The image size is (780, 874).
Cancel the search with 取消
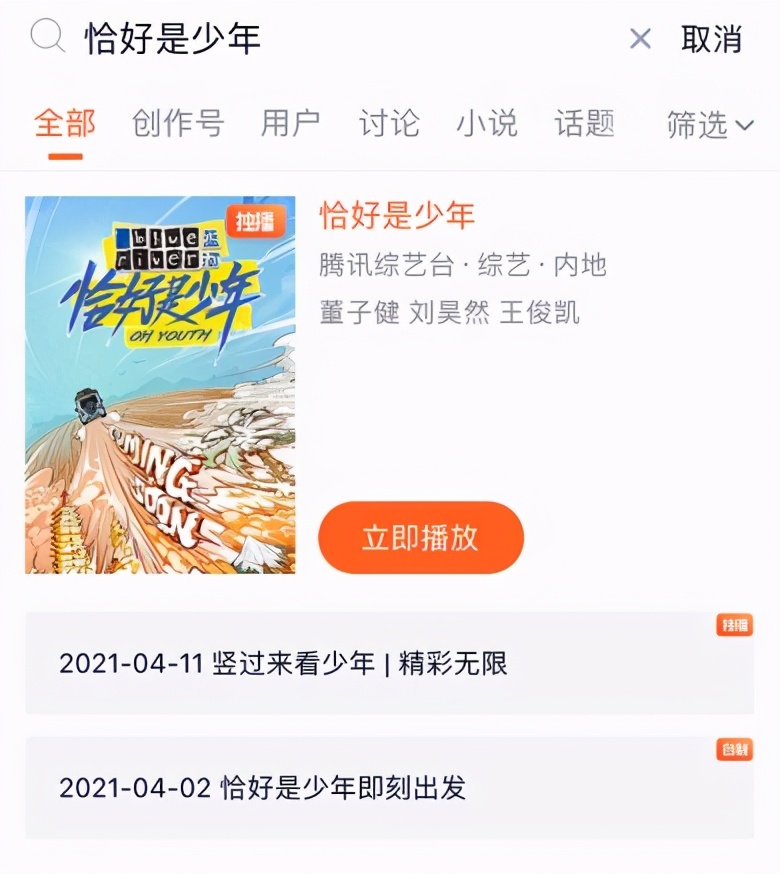(x=711, y=39)
